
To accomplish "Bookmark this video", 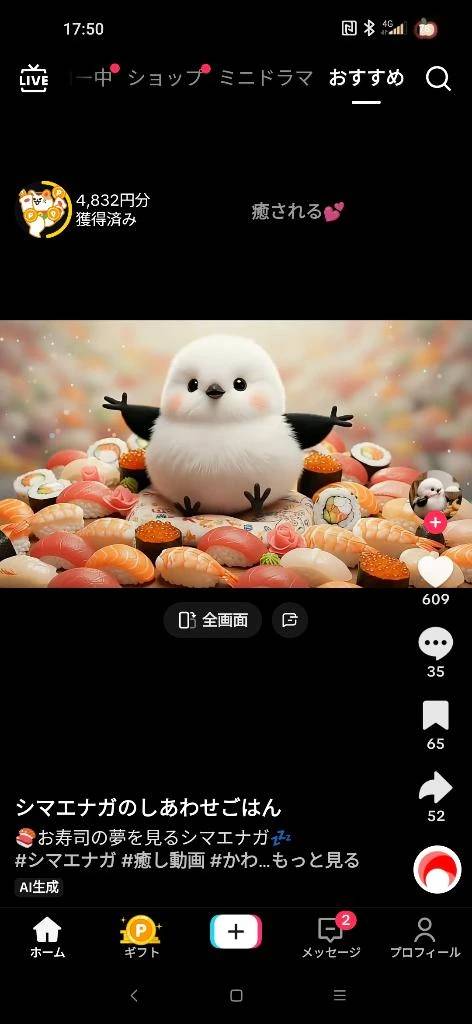I will click(435, 716).
